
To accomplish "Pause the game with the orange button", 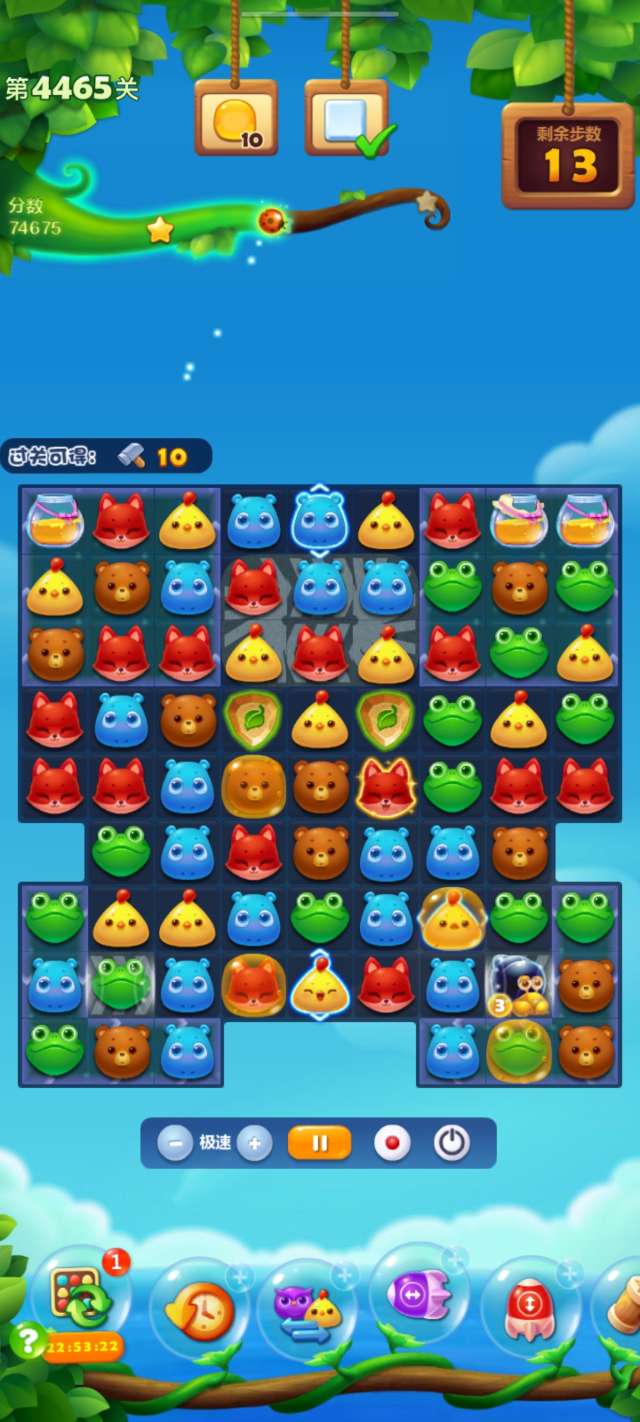I will [x=320, y=1143].
